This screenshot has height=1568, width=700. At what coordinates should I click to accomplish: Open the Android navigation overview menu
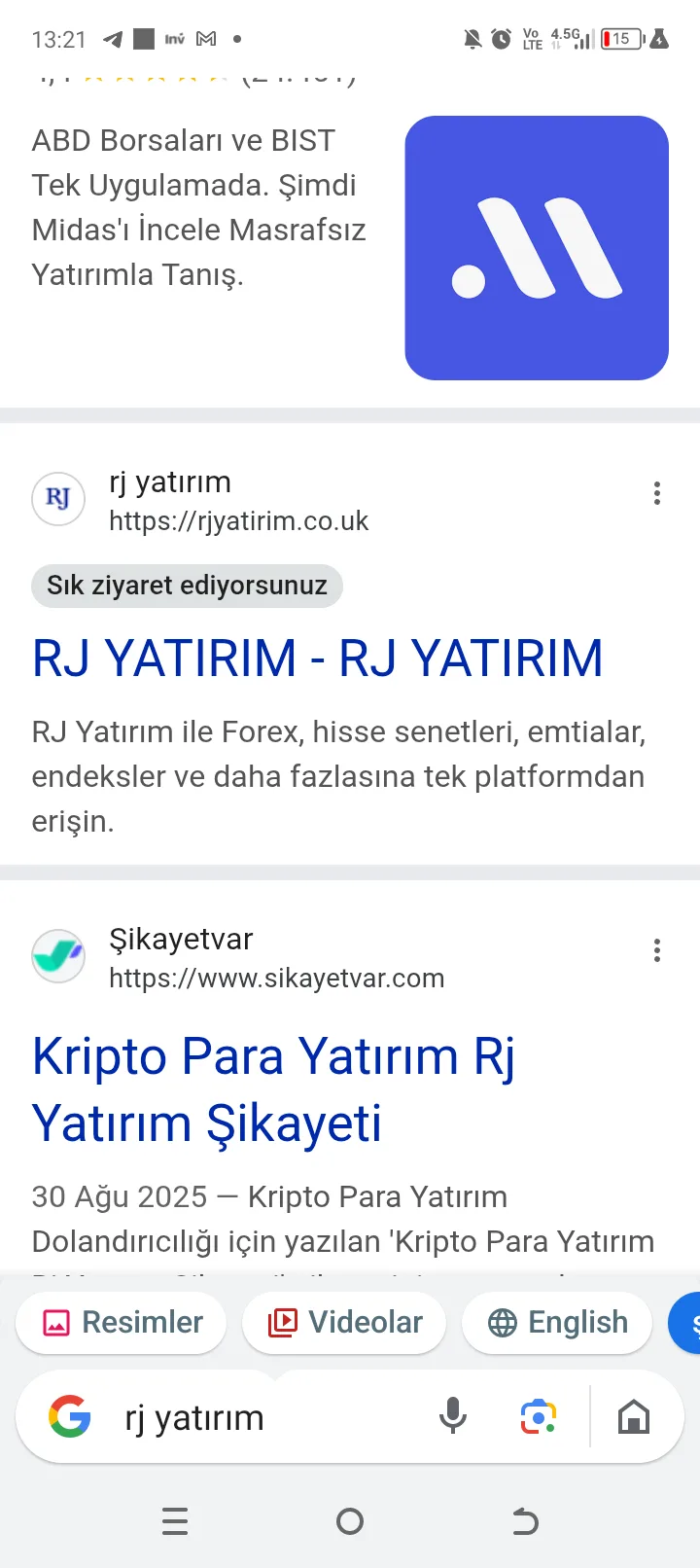(175, 1521)
